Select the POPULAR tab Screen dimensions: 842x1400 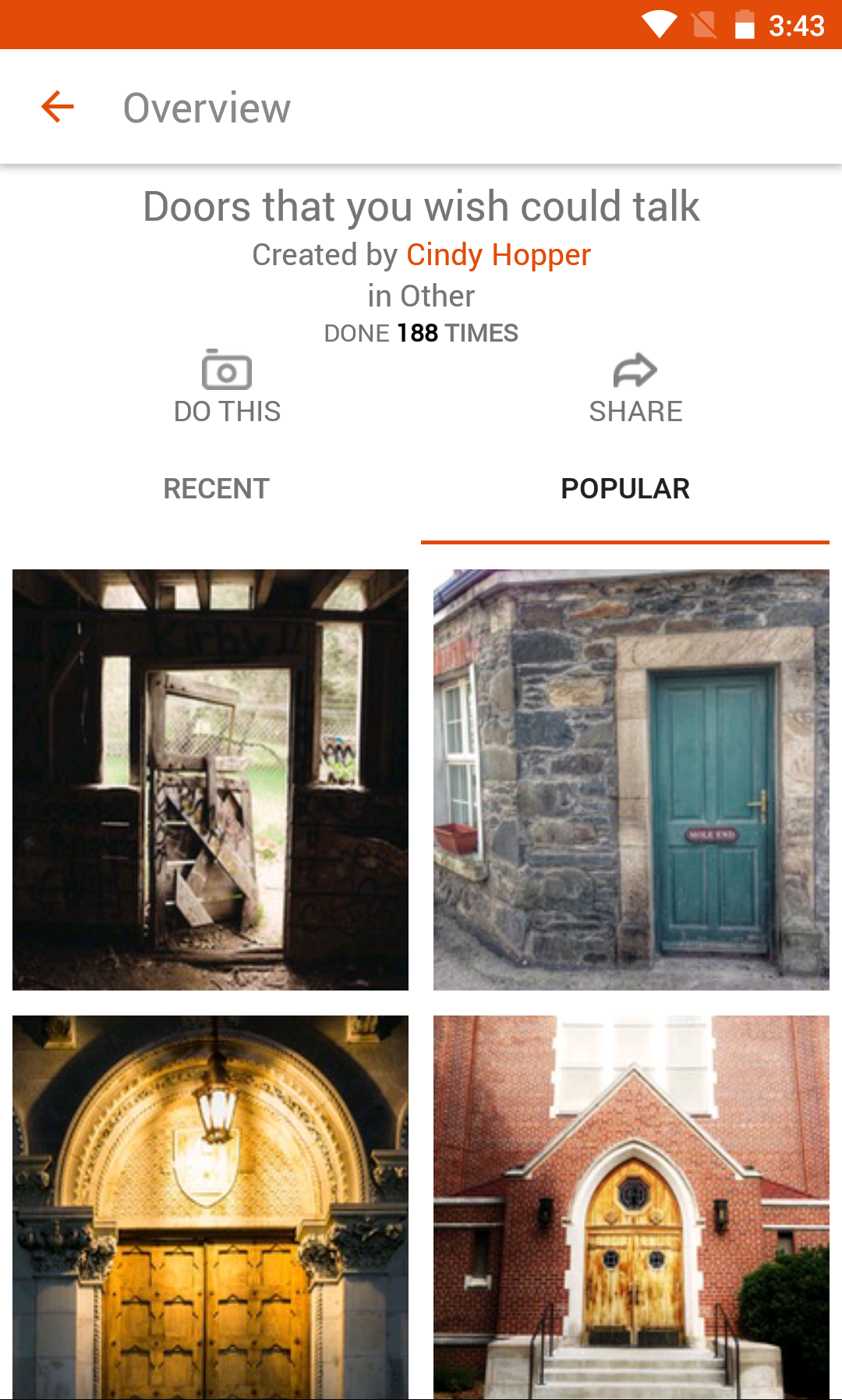pos(624,488)
